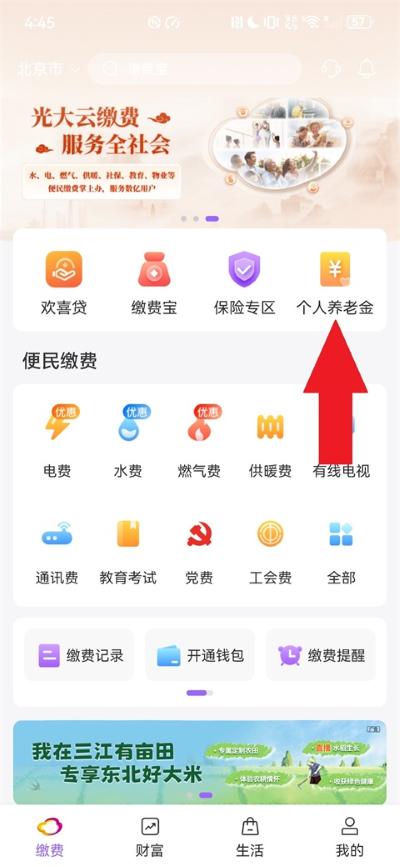Switch to the 我的 tab
This screenshot has width=400, height=867.
click(x=350, y=837)
